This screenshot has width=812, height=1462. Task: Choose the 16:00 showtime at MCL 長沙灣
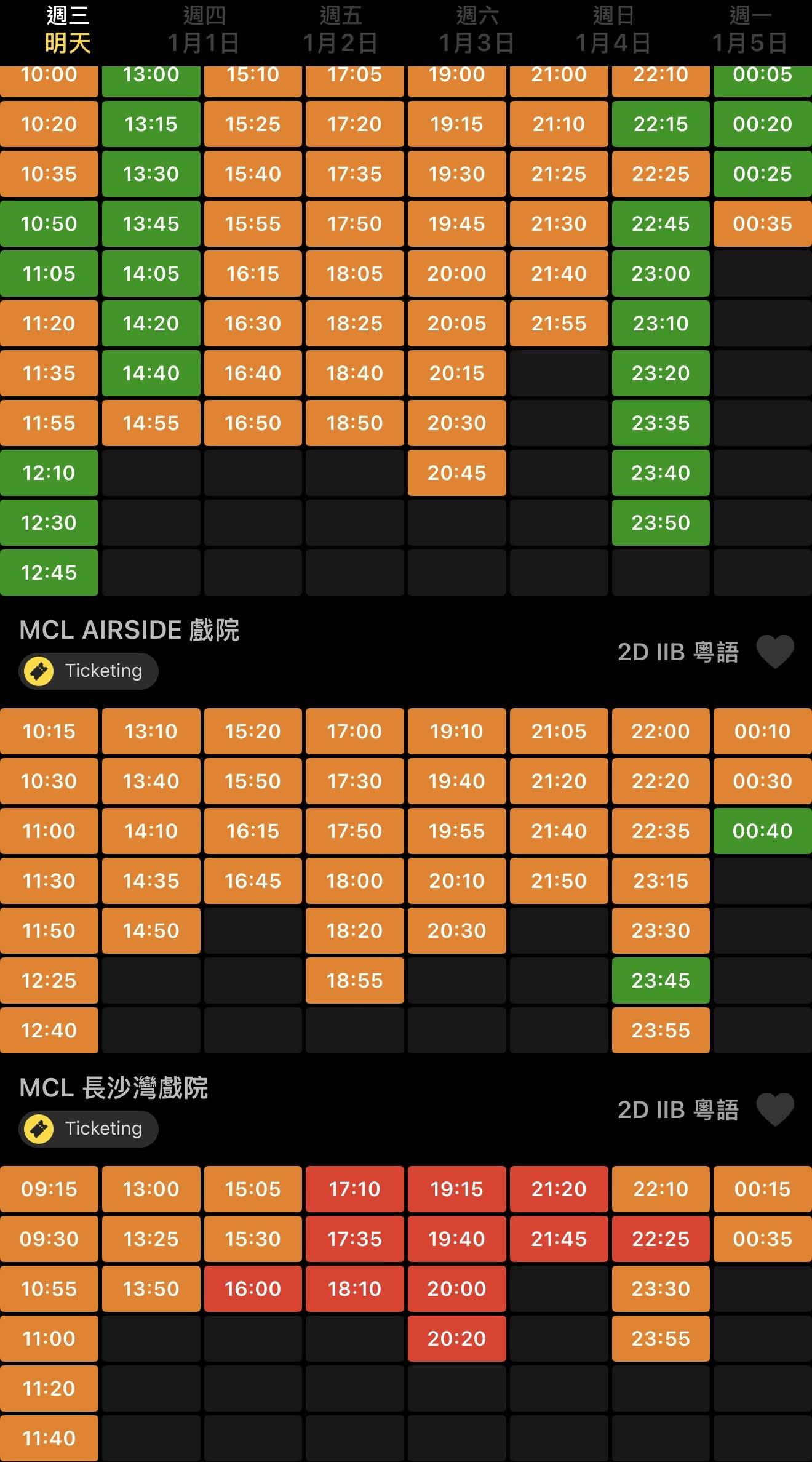click(253, 1288)
